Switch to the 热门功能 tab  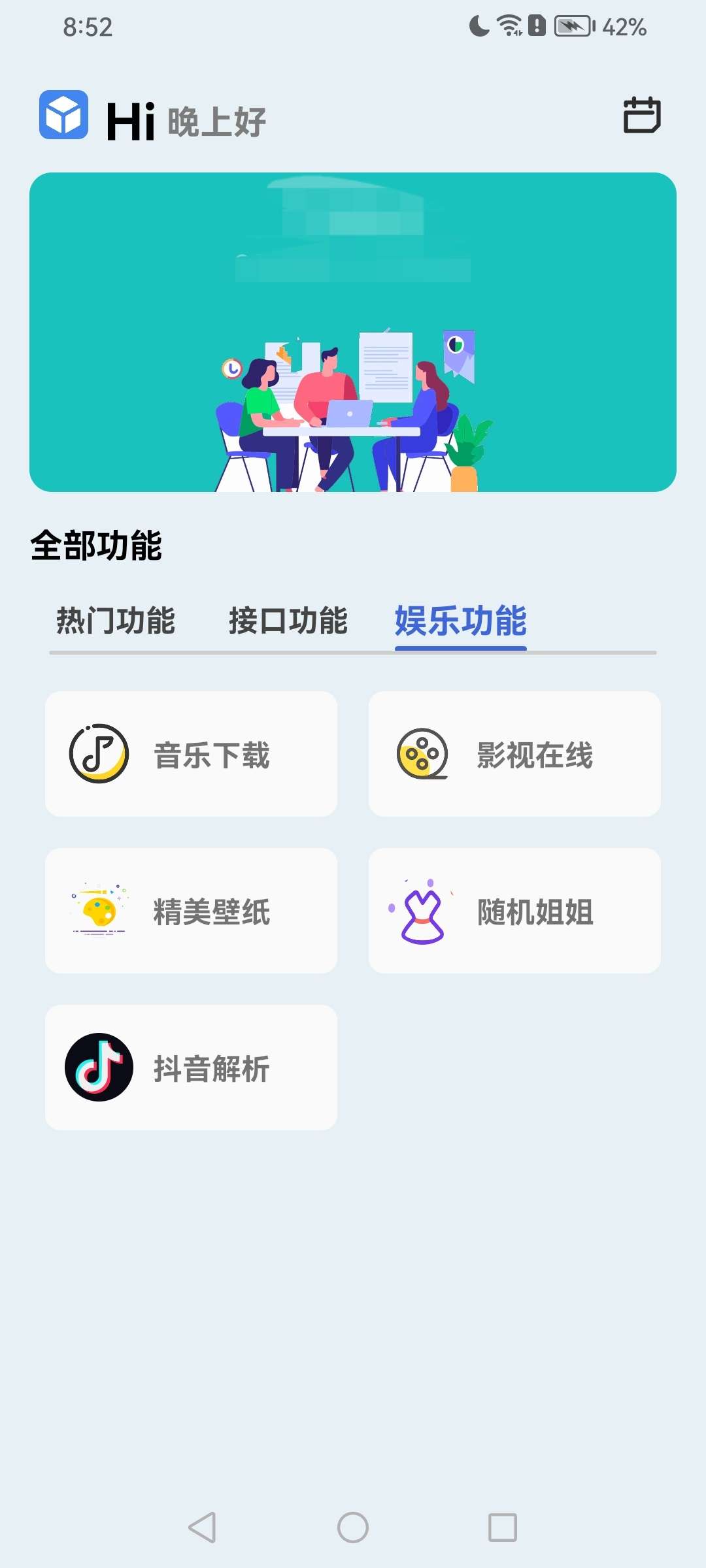(116, 621)
